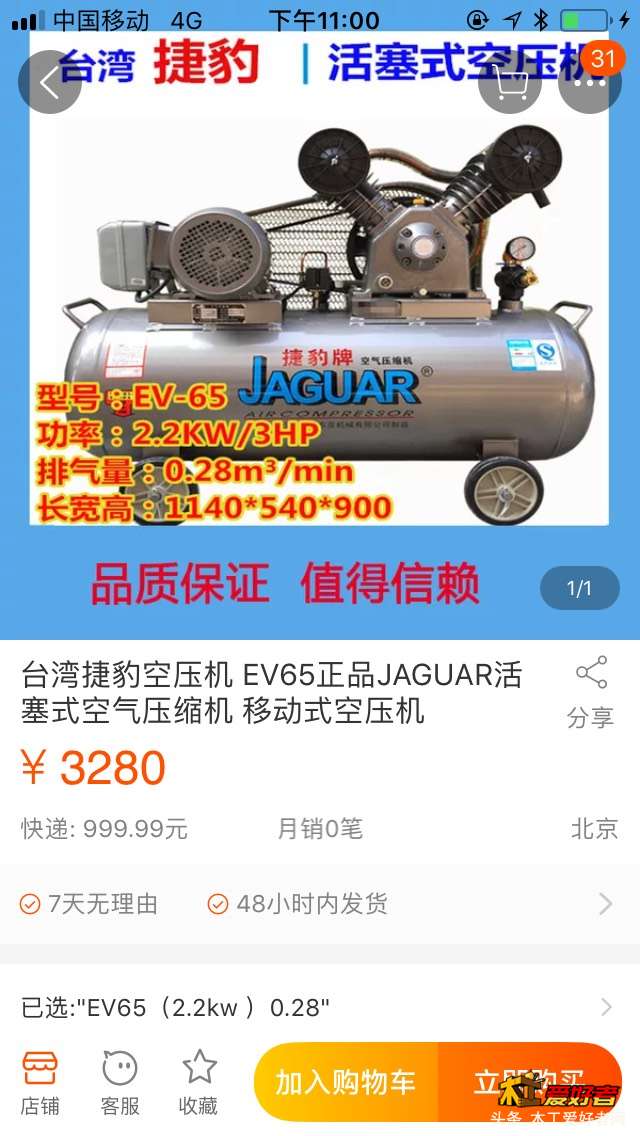Tap 加入购物车 to add to cart

pos(346,1083)
